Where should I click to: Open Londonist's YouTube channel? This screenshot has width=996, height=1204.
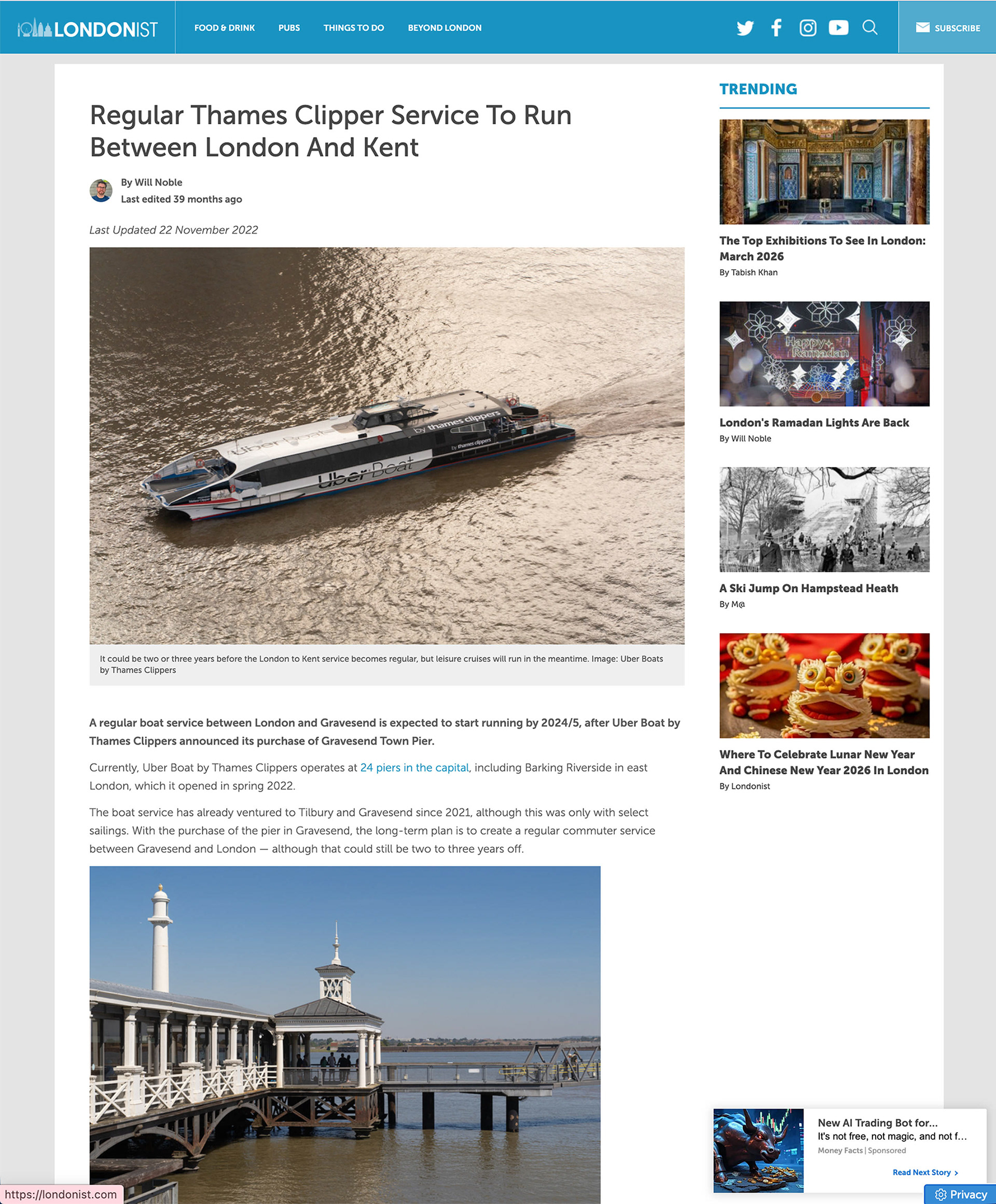[x=838, y=28]
